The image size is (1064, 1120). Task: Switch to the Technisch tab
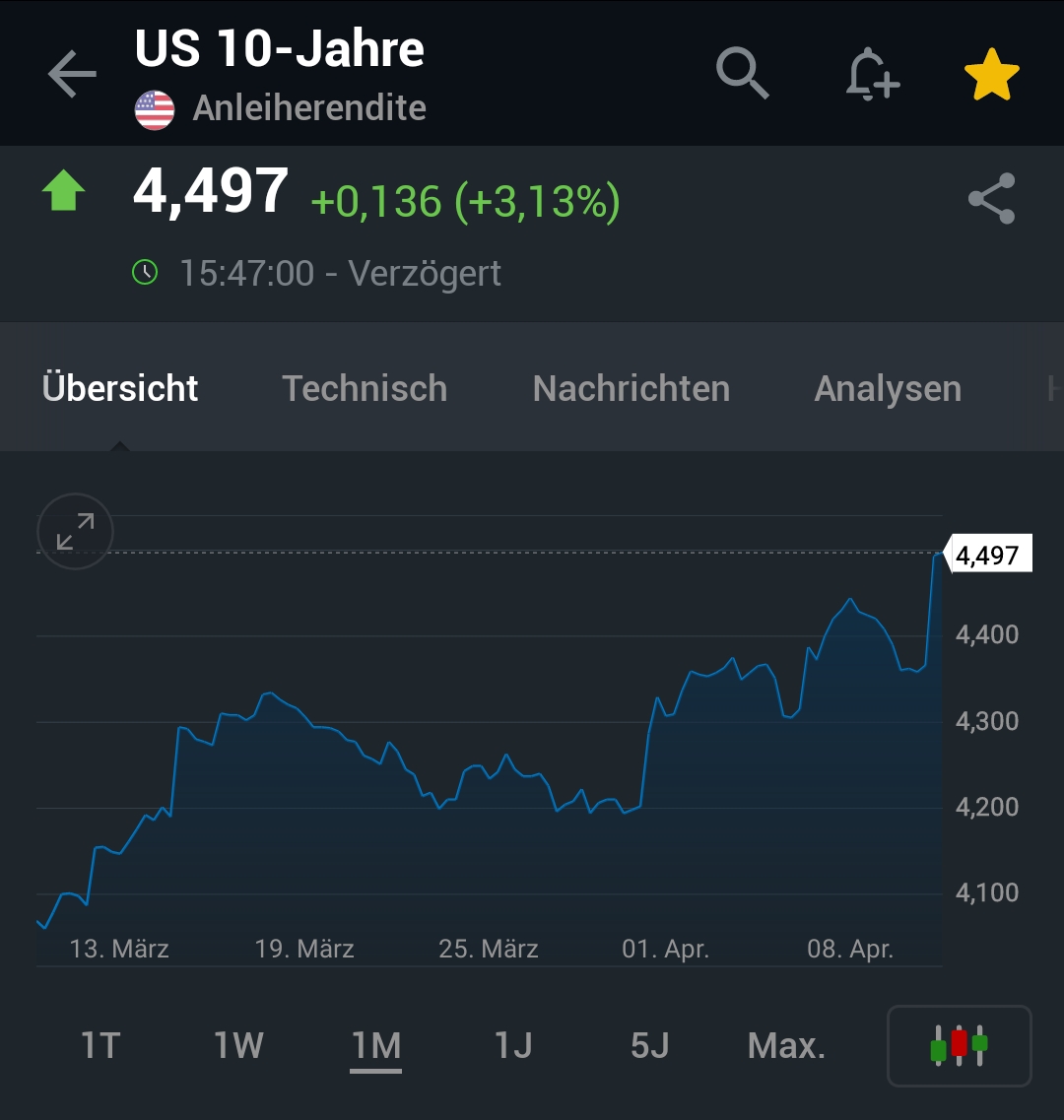(364, 388)
